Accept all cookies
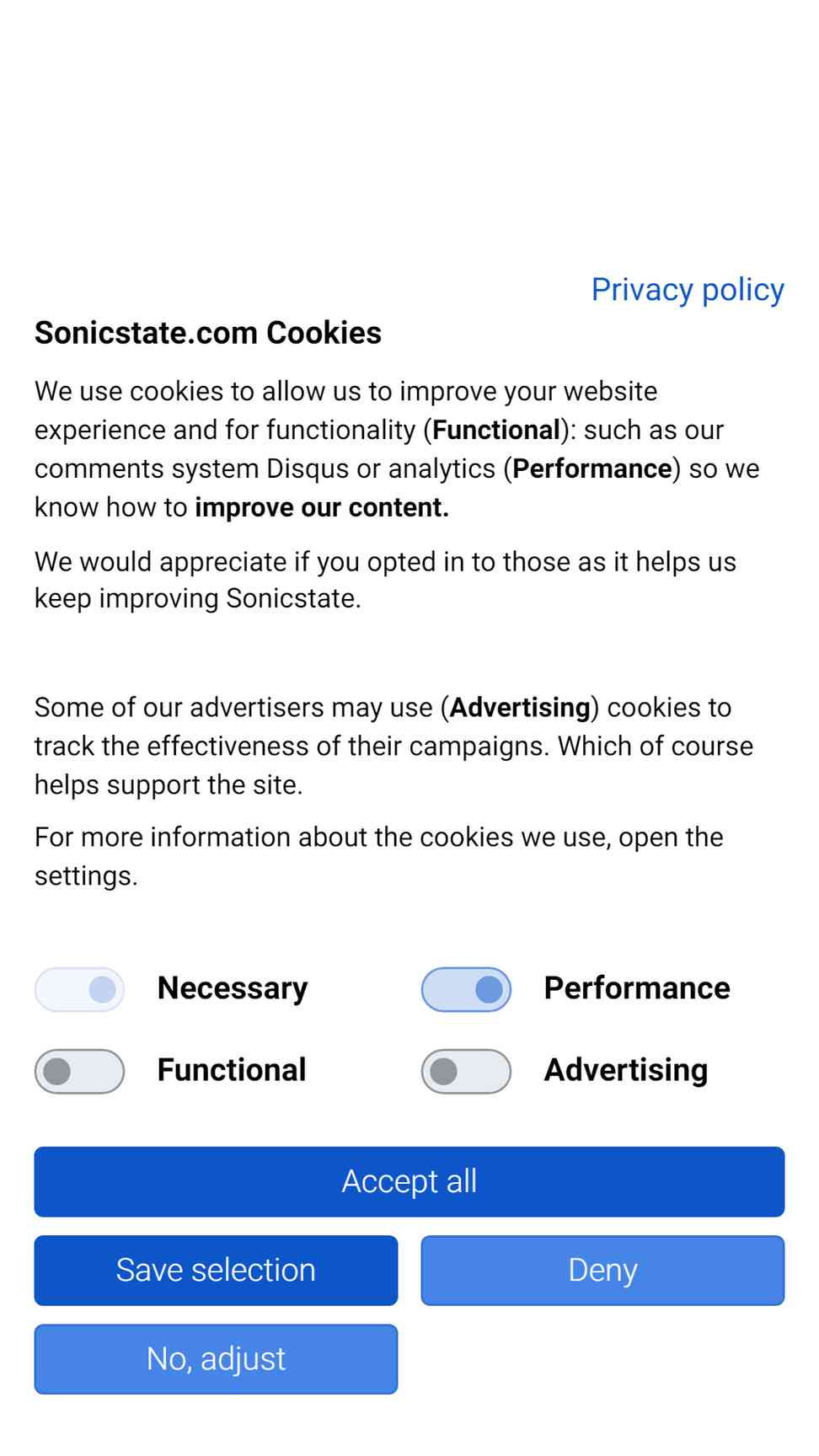This screenshot has width=819, height=1456. coord(409,1181)
